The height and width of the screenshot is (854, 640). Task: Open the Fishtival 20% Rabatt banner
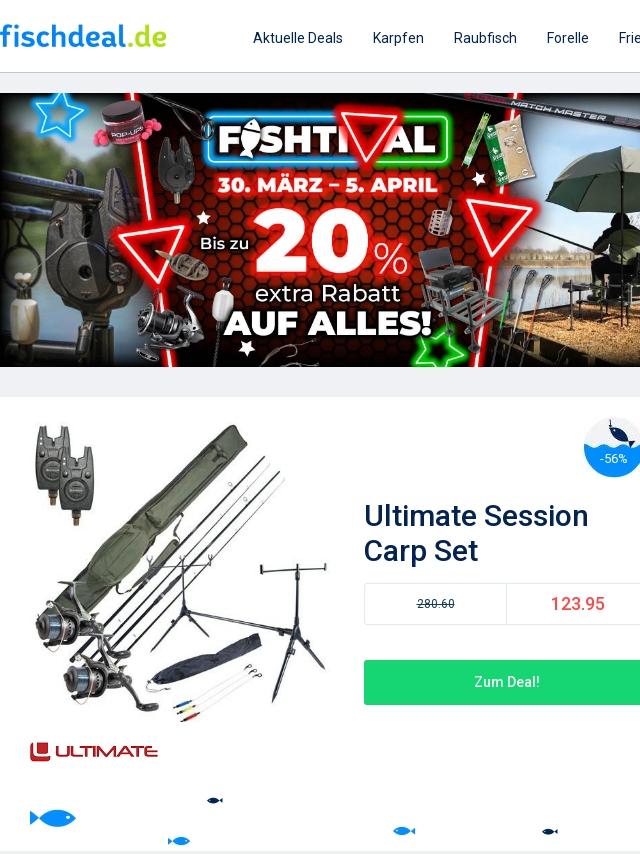click(320, 230)
